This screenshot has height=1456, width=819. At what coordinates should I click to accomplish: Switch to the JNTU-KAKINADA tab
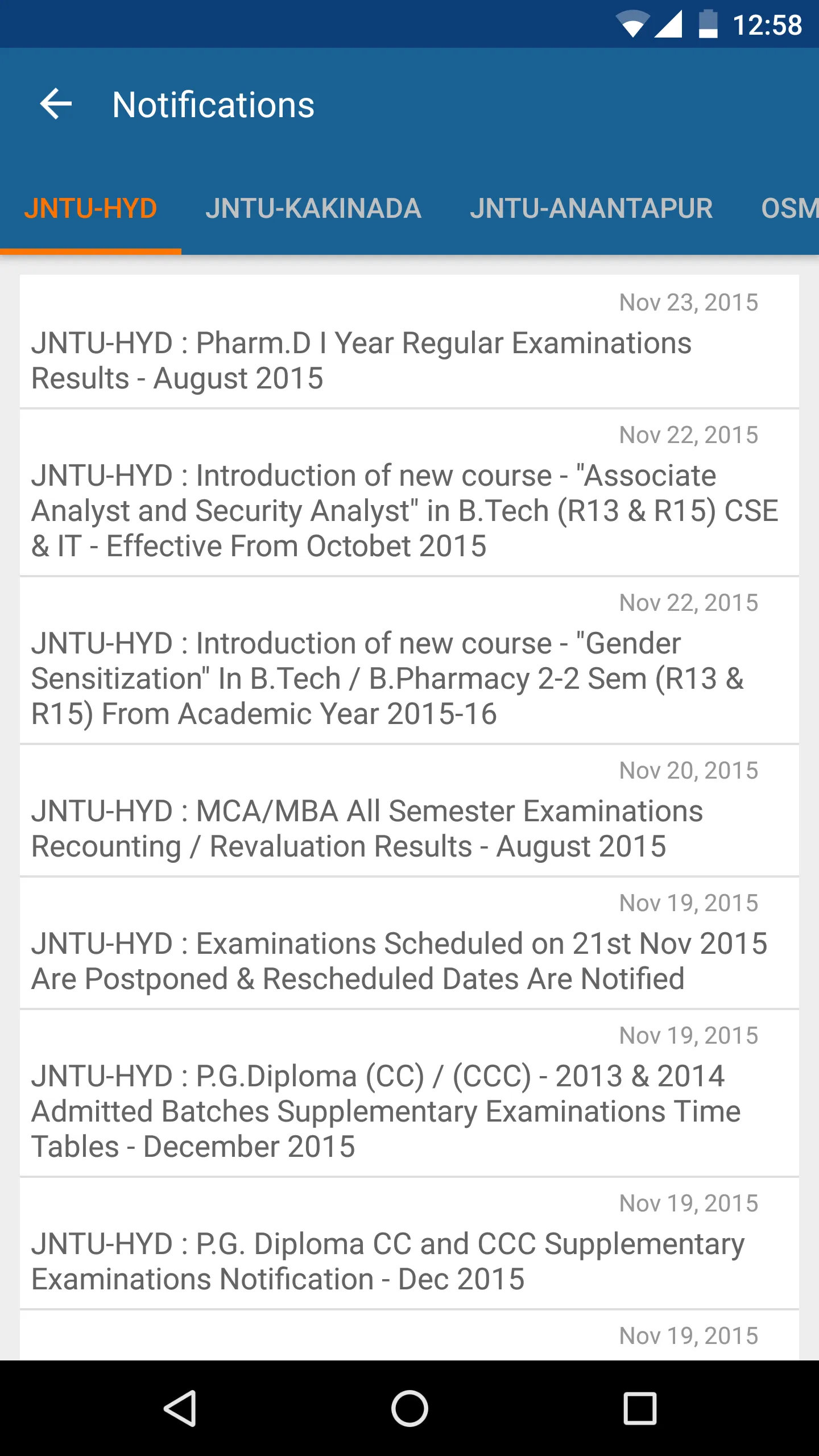[x=314, y=209]
